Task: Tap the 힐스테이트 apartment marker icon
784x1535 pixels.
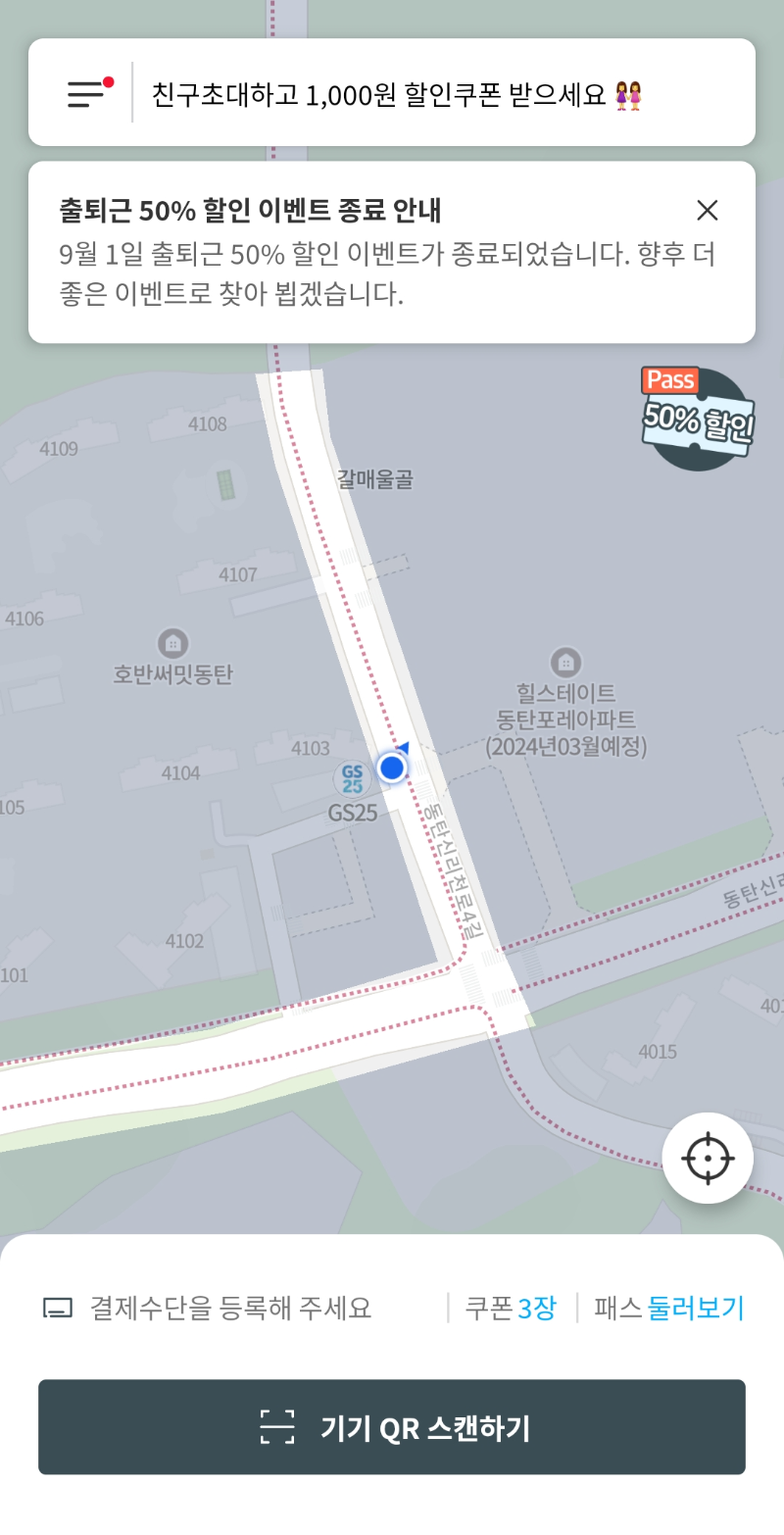Action: pos(564,663)
